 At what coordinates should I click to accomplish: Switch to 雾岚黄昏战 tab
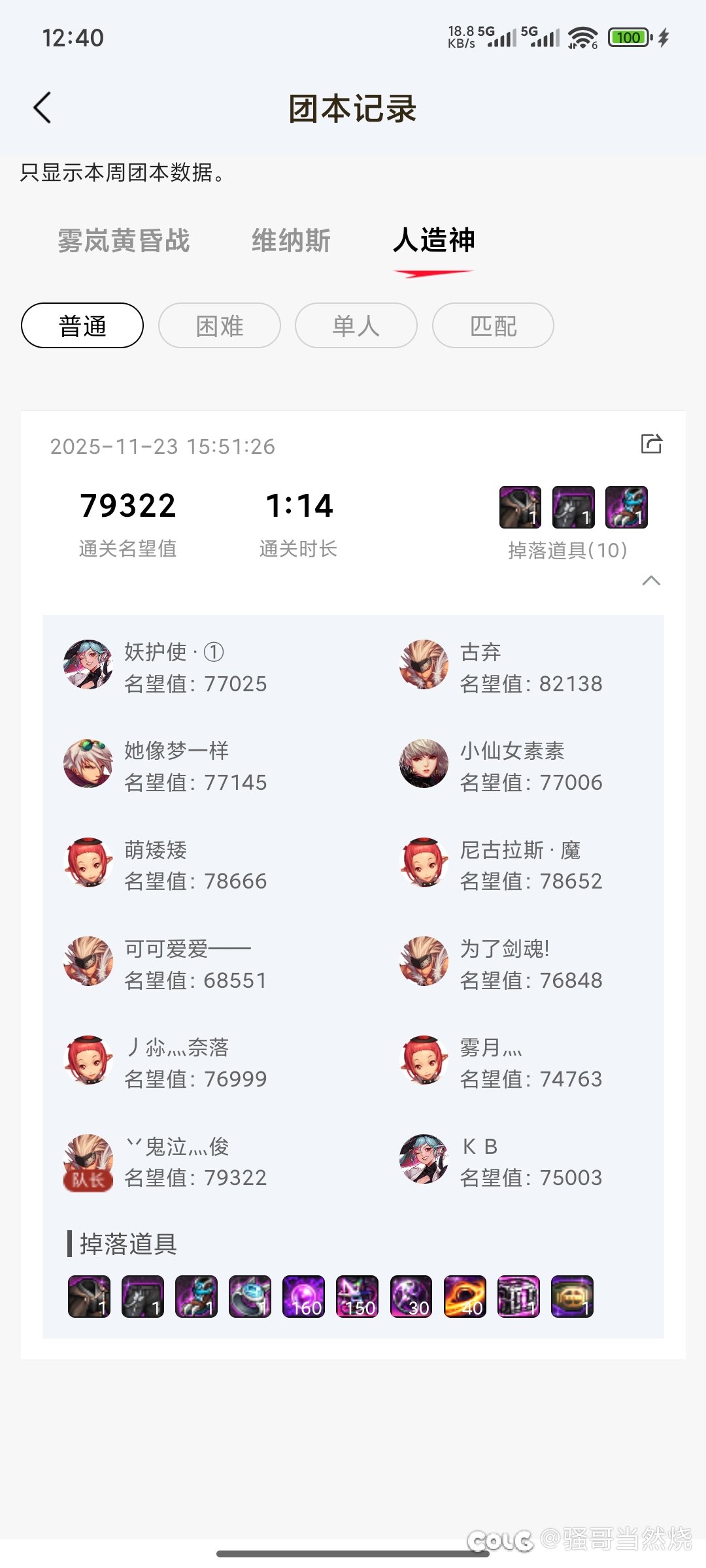[124, 240]
